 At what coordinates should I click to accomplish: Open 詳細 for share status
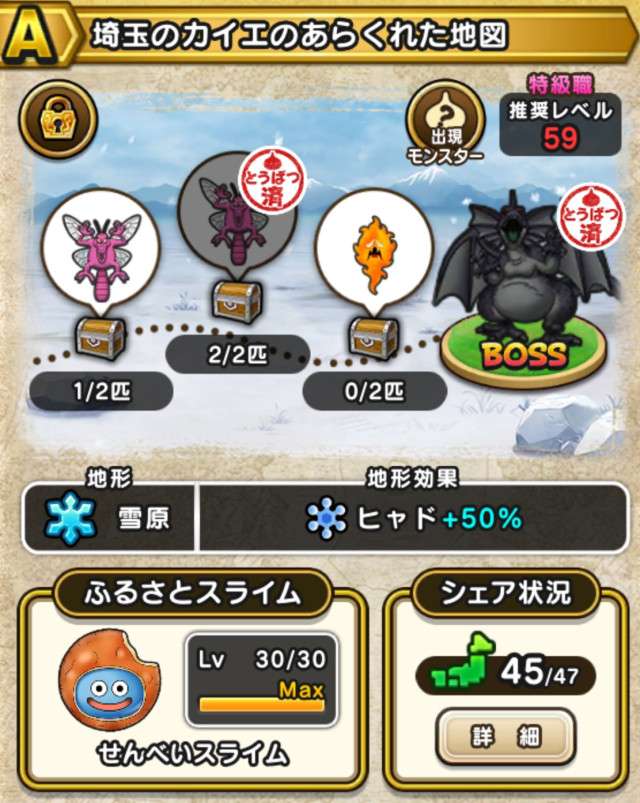click(x=505, y=738)
